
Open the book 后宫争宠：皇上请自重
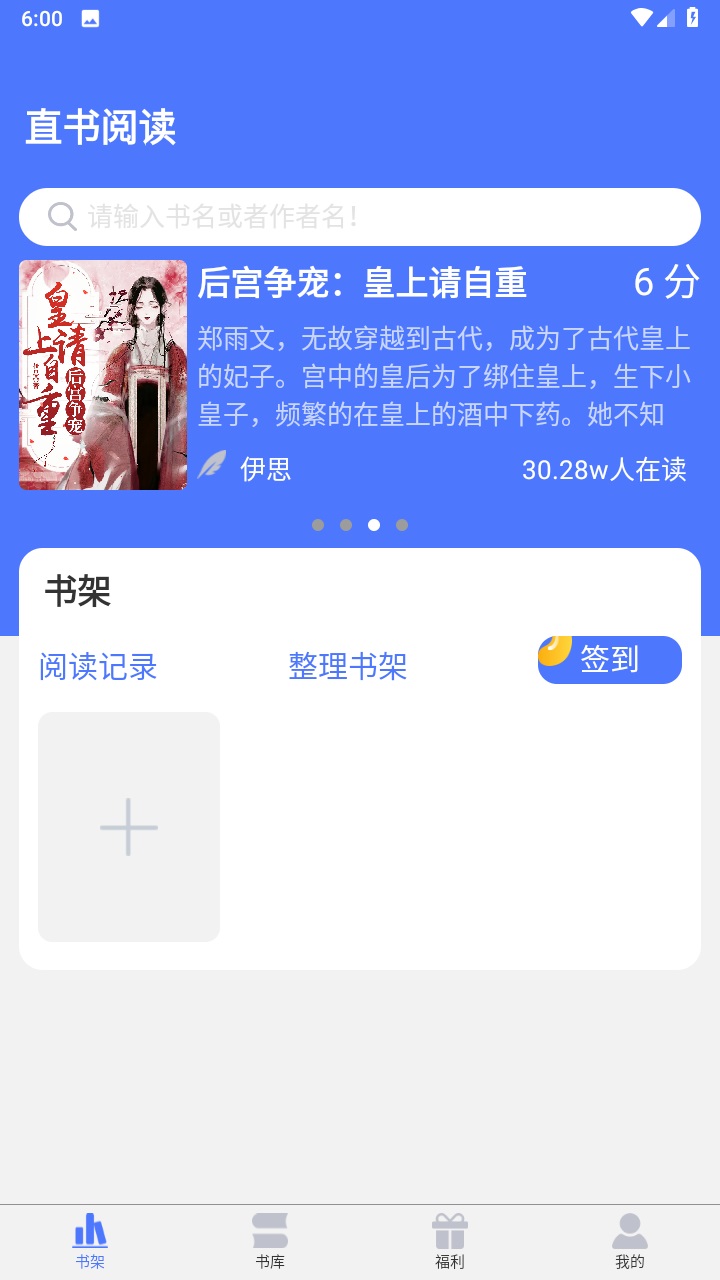pyautogui.click(x=364, y=285)
